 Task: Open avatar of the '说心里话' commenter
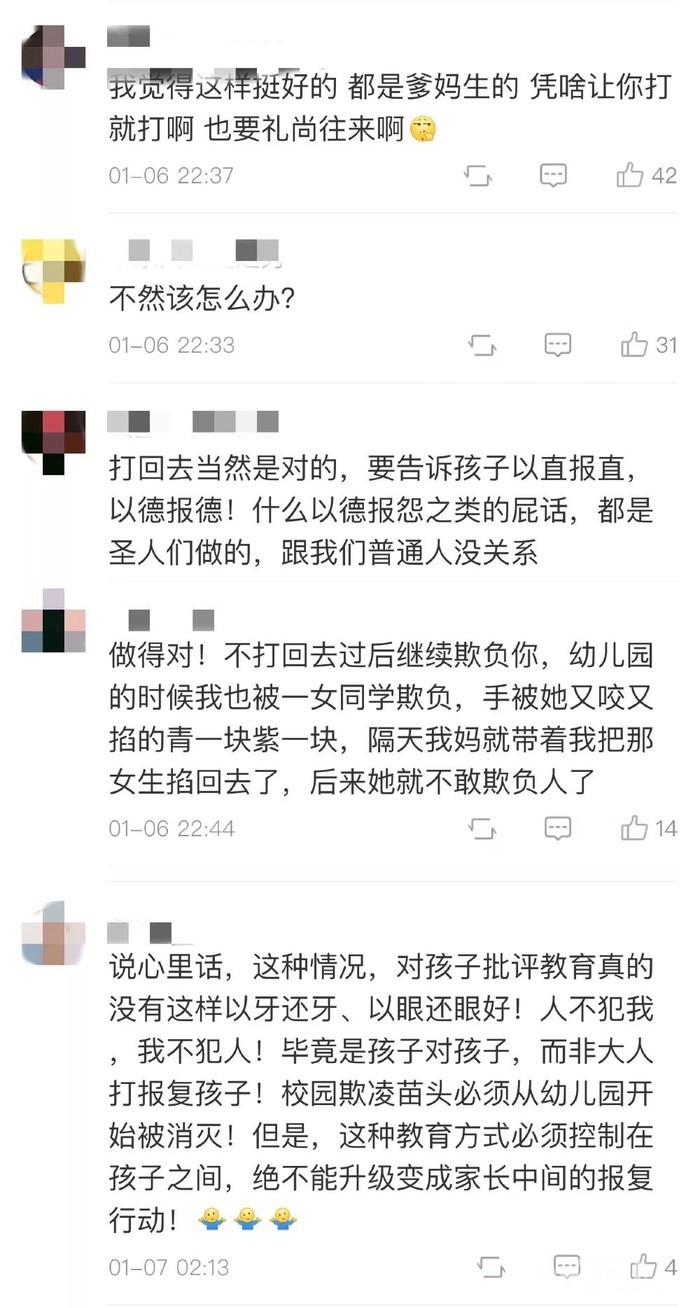(x=53, y=933)
